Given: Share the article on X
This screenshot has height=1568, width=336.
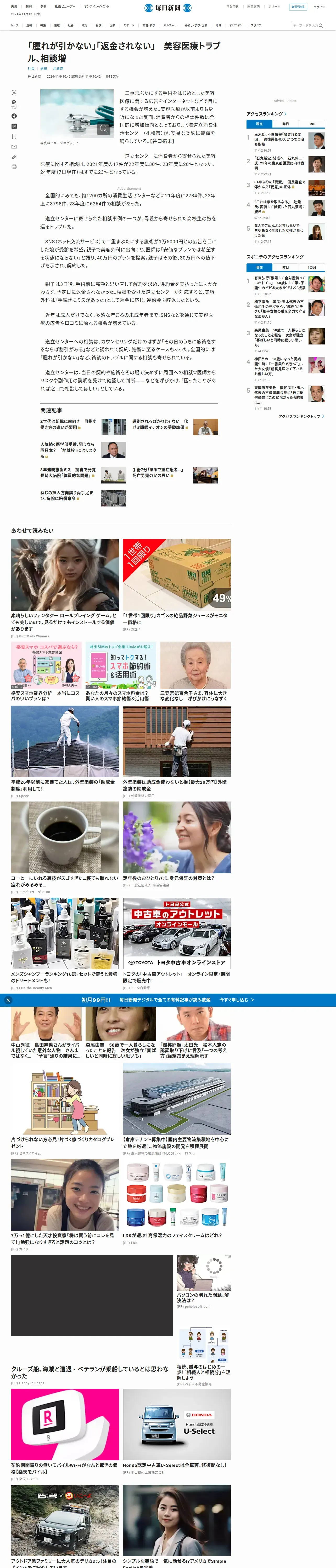Looking at the screenshot, I should 14,93.
